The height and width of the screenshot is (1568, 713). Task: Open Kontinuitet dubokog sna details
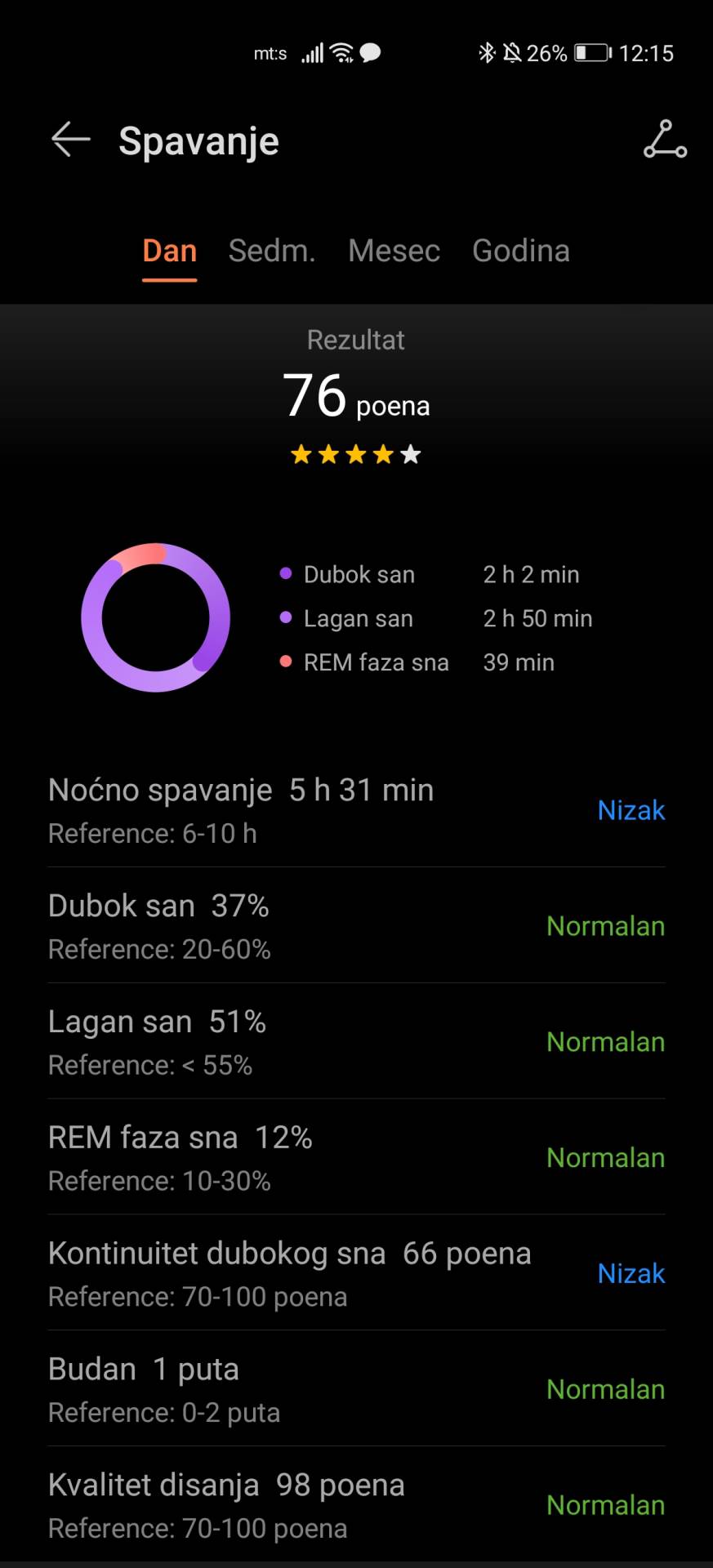tap(356, 1274)
